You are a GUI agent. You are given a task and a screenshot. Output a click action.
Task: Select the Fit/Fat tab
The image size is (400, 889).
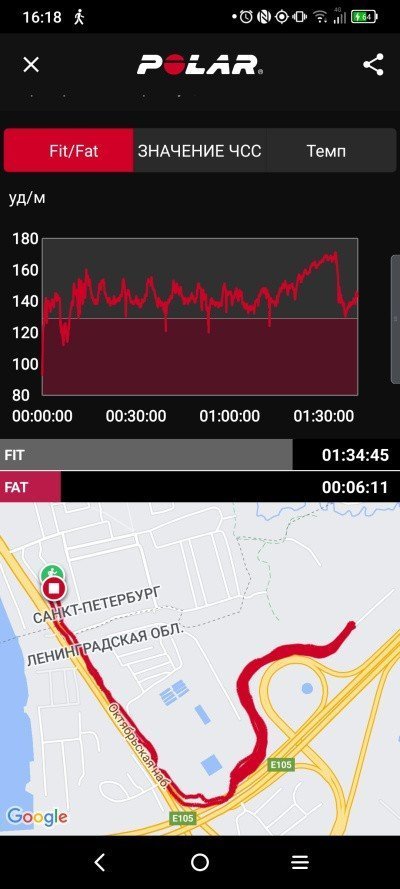tap(69, 151)
